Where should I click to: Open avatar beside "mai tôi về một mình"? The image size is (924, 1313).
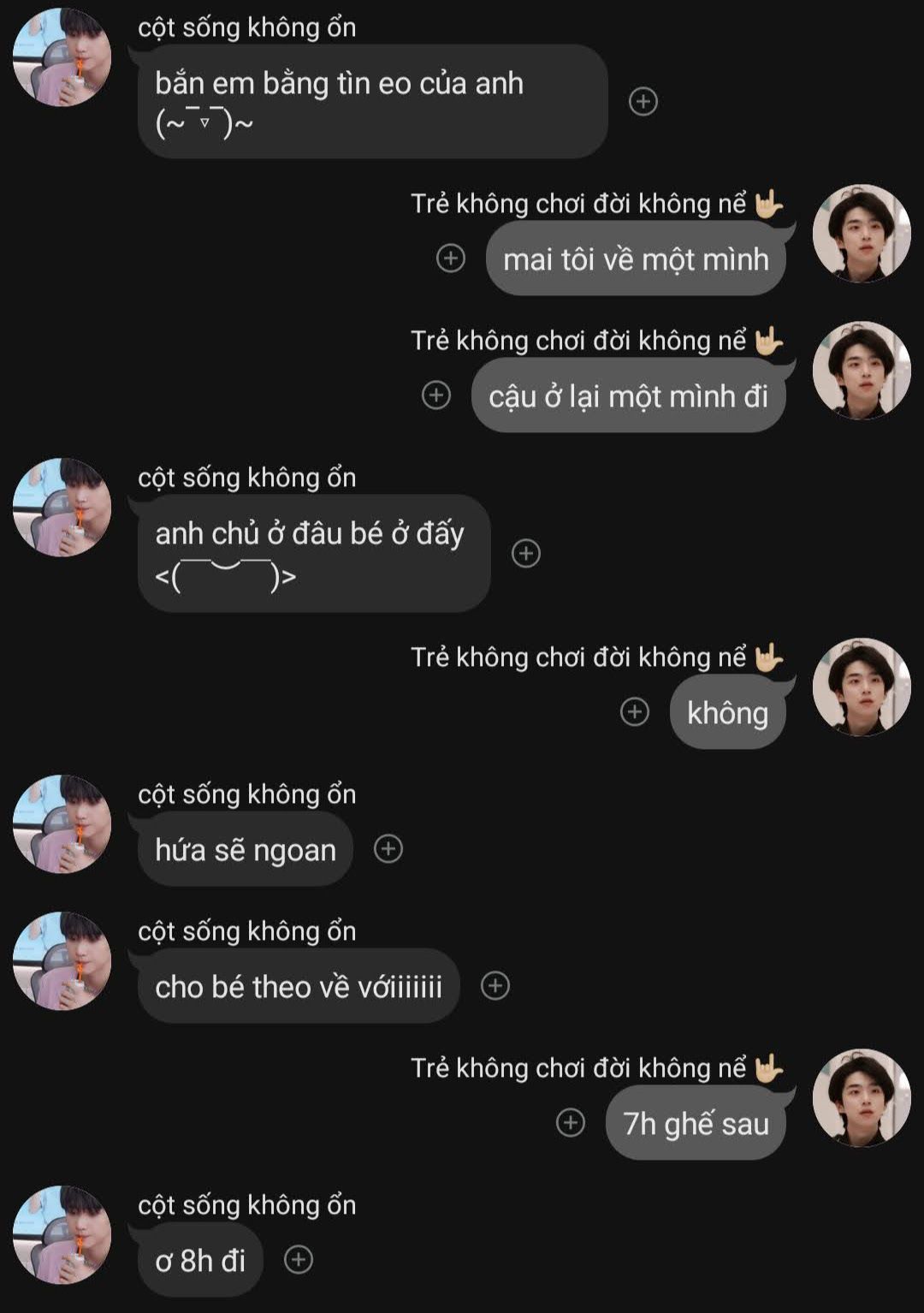(861, 233)
